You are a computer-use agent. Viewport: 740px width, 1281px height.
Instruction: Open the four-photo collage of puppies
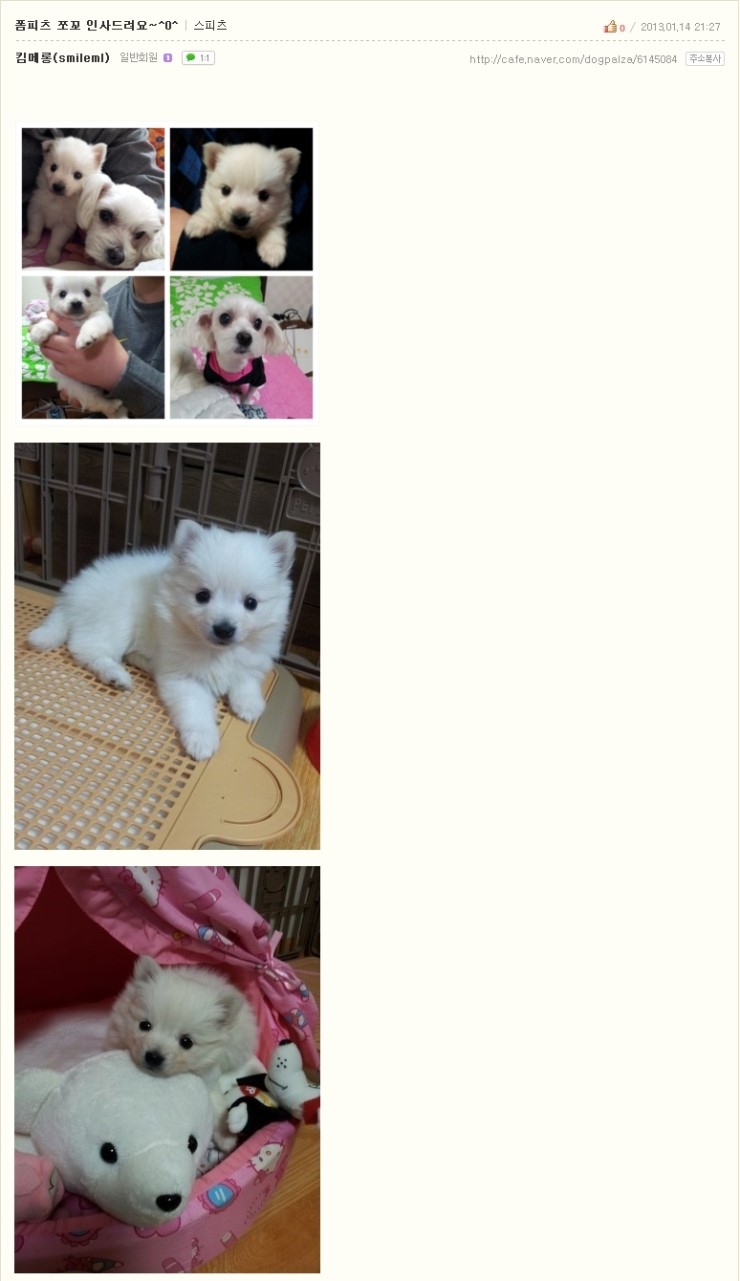click(x=167, y=273)
